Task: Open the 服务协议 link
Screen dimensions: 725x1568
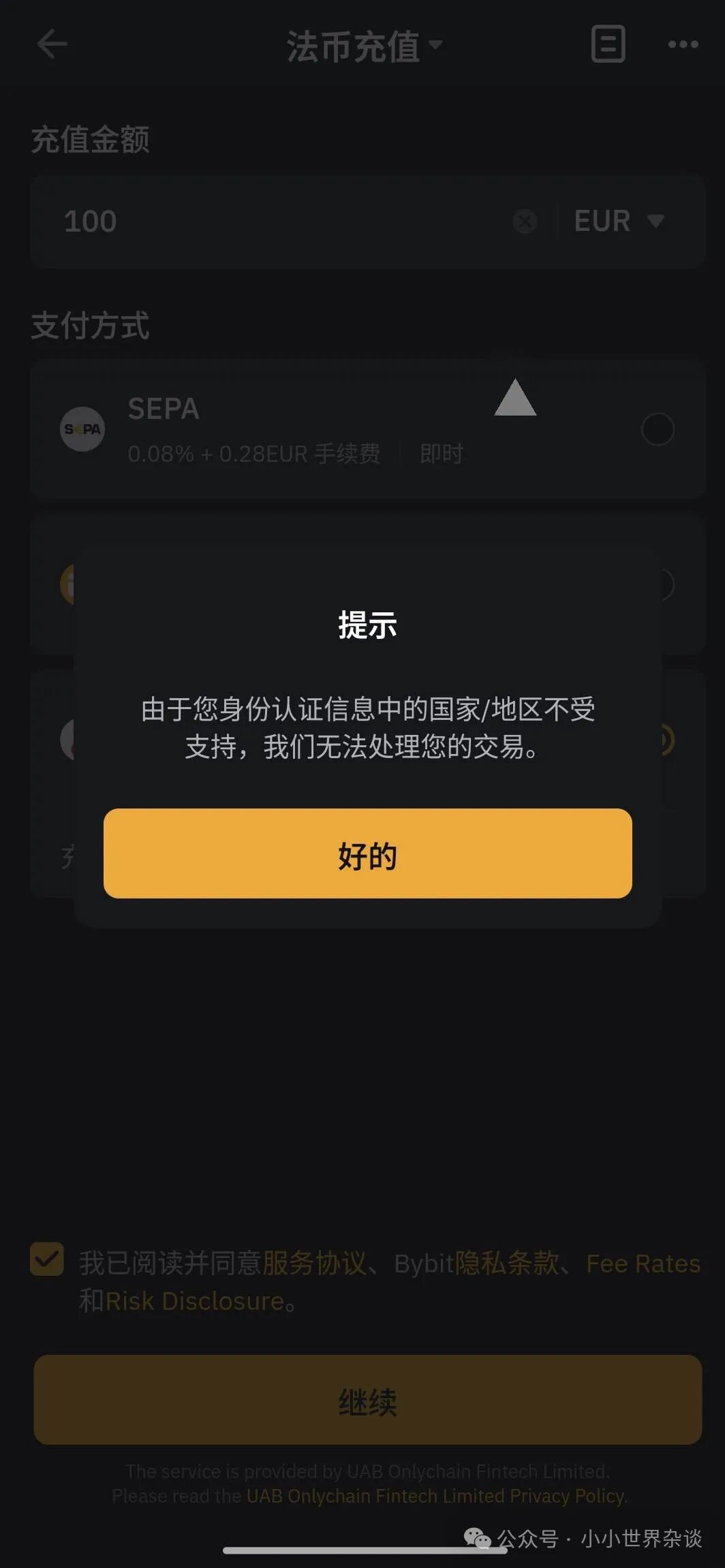Action: click(313, 1264)
